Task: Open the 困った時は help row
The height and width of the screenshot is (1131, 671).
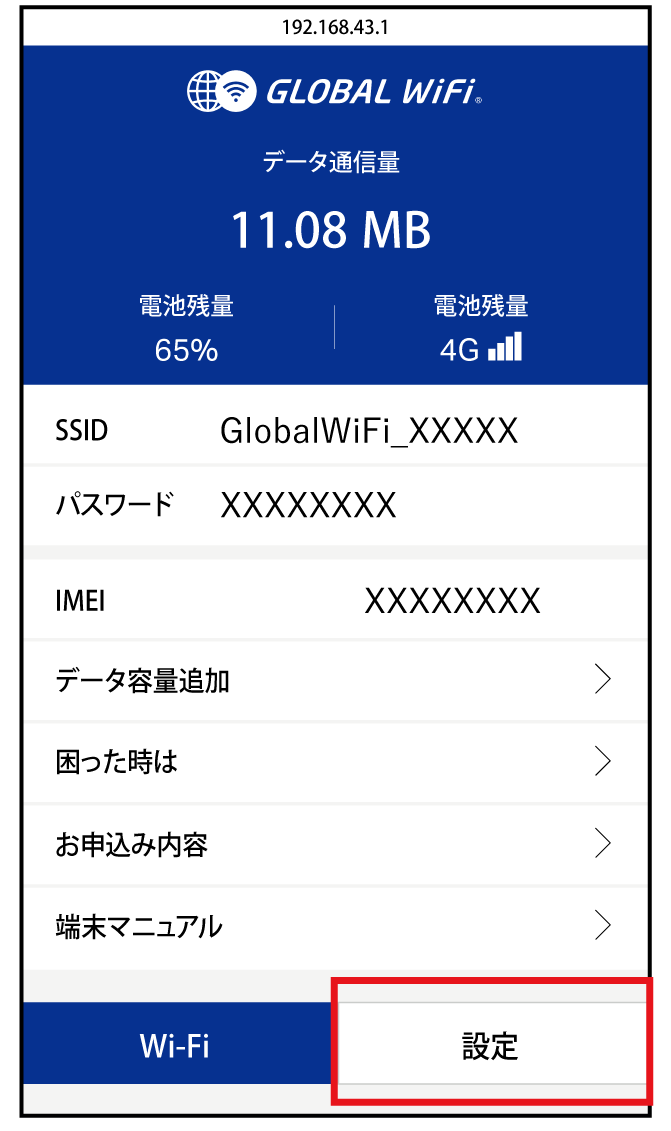Action: (x=334, y=763)
